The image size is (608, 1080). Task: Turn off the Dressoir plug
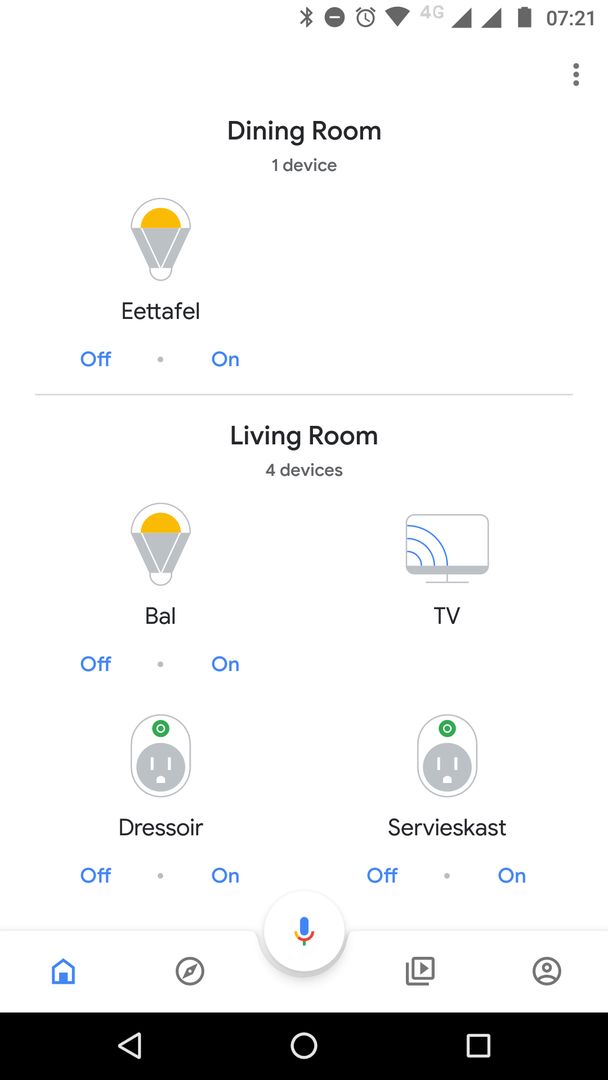[96, 875]
